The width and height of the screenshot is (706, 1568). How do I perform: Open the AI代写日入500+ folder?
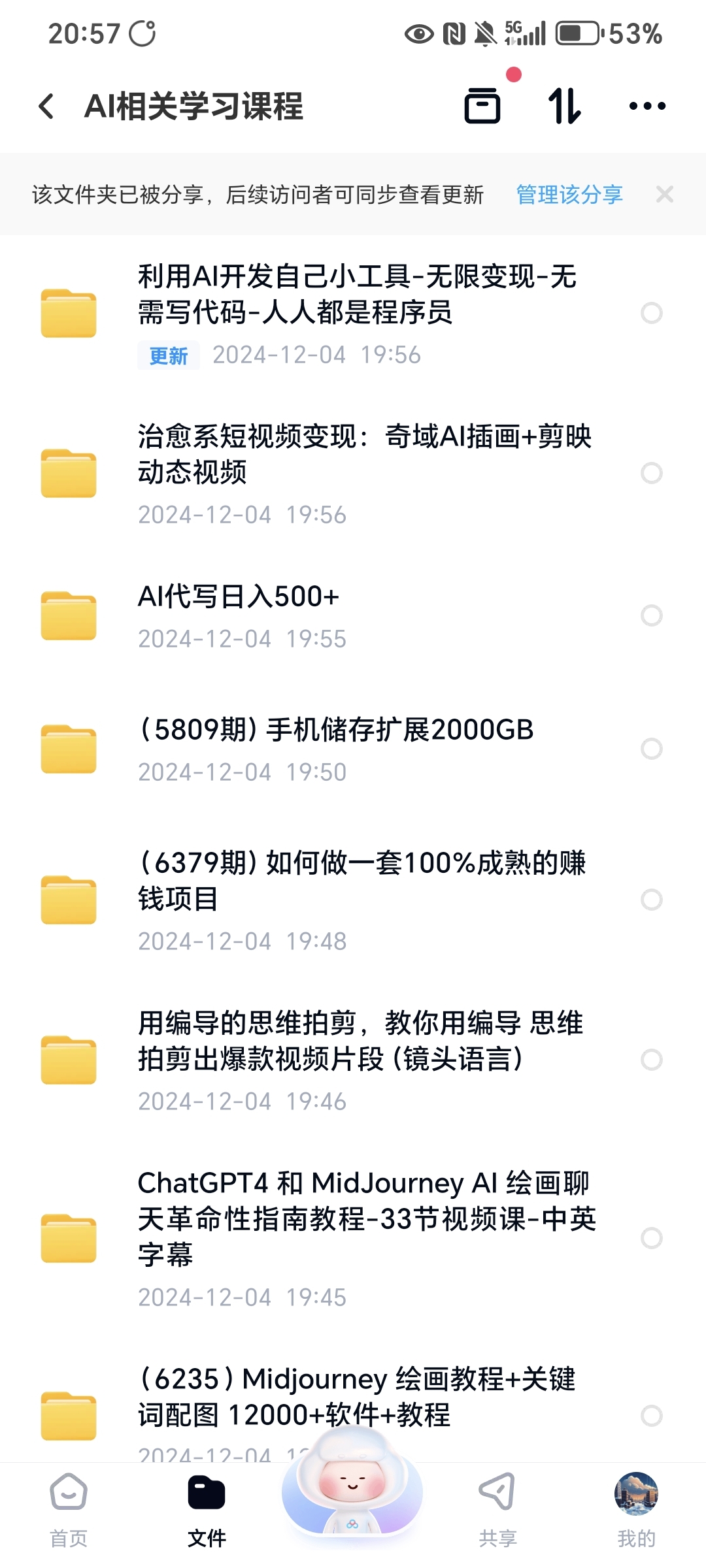[353, 617]
